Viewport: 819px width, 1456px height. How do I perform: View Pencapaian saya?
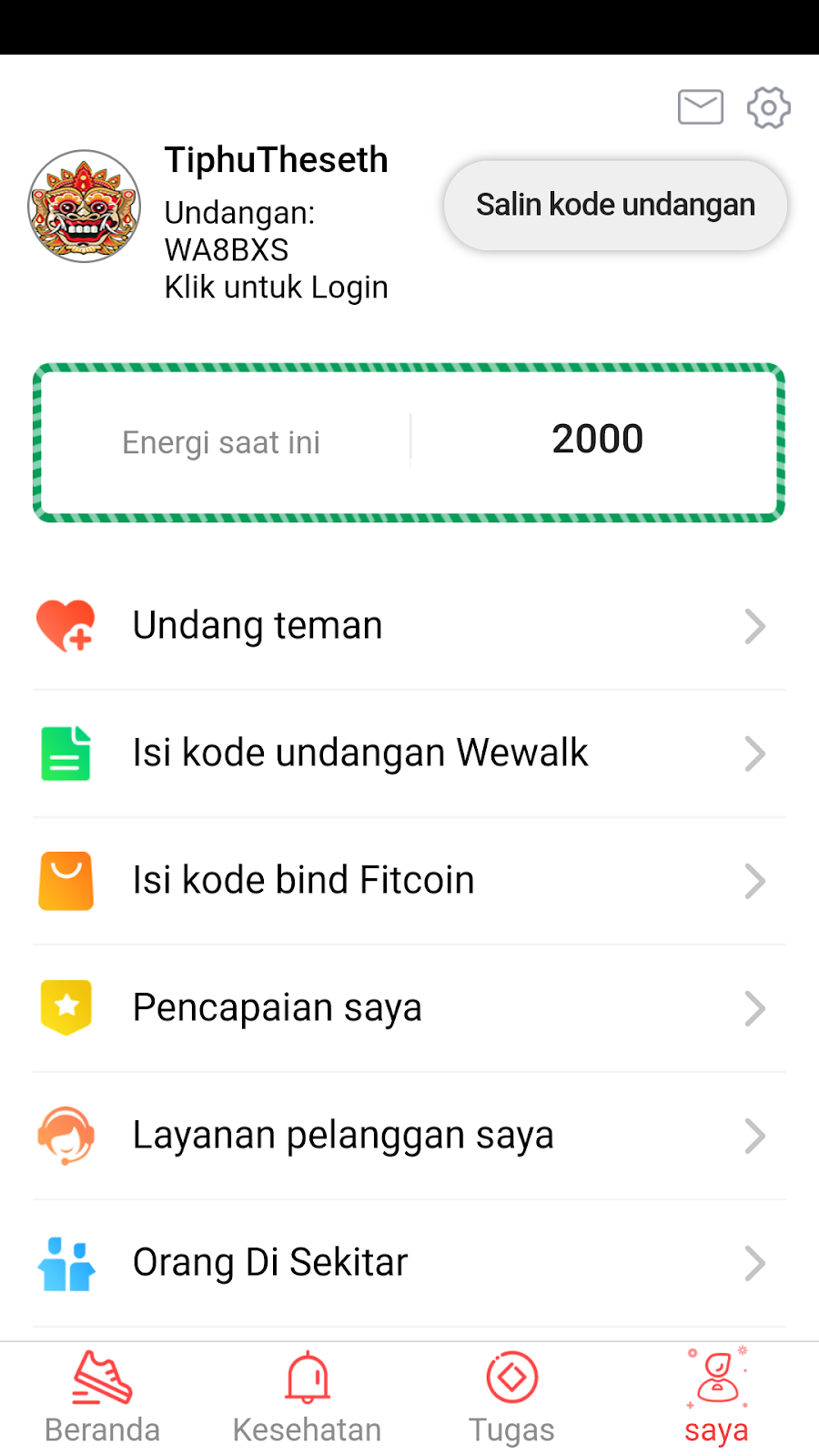[x=409, y=1008]
